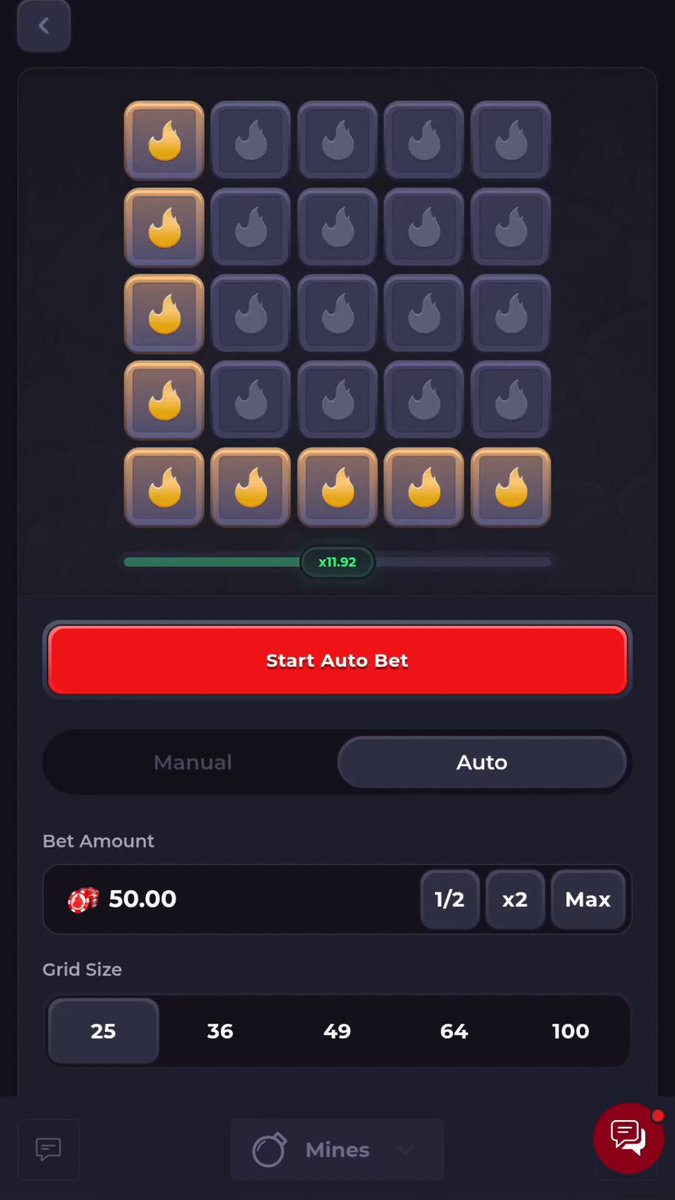Screen dimensions: 675x1200
Task: Choose grid size 100
Action: pyautogui.click(x=571, y=1031)
